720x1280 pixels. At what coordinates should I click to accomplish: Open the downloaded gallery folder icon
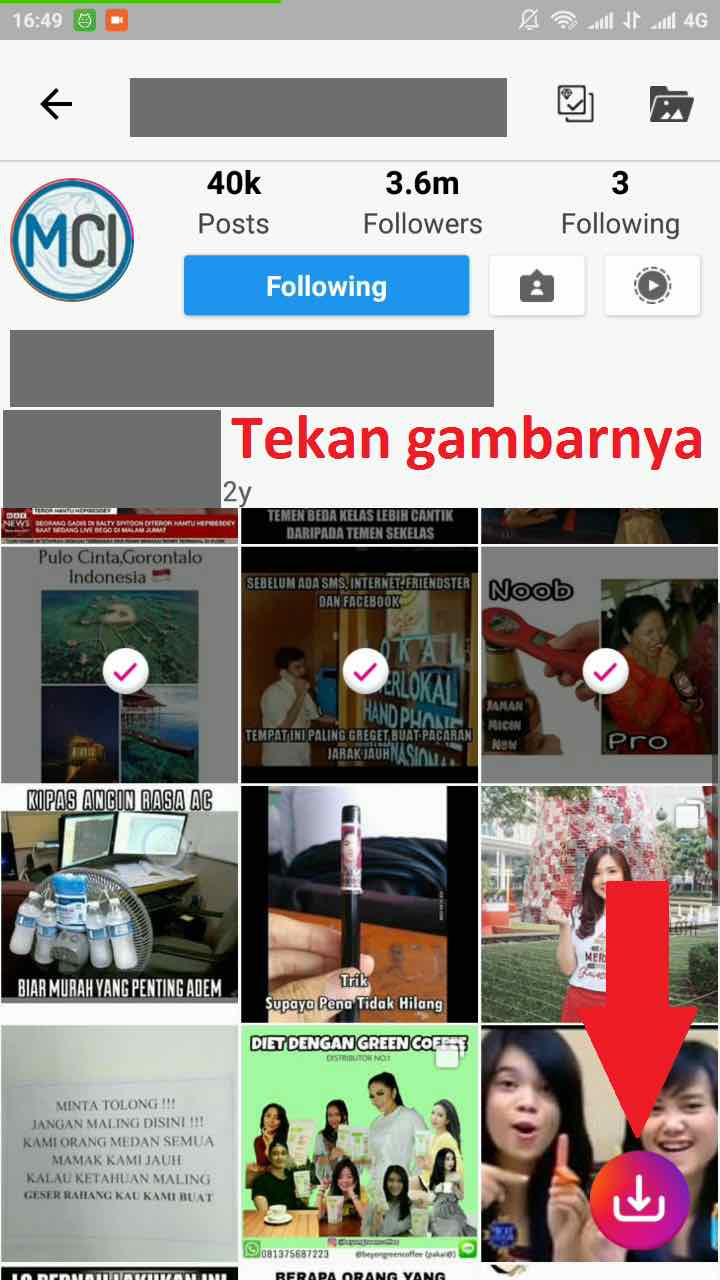671,104
